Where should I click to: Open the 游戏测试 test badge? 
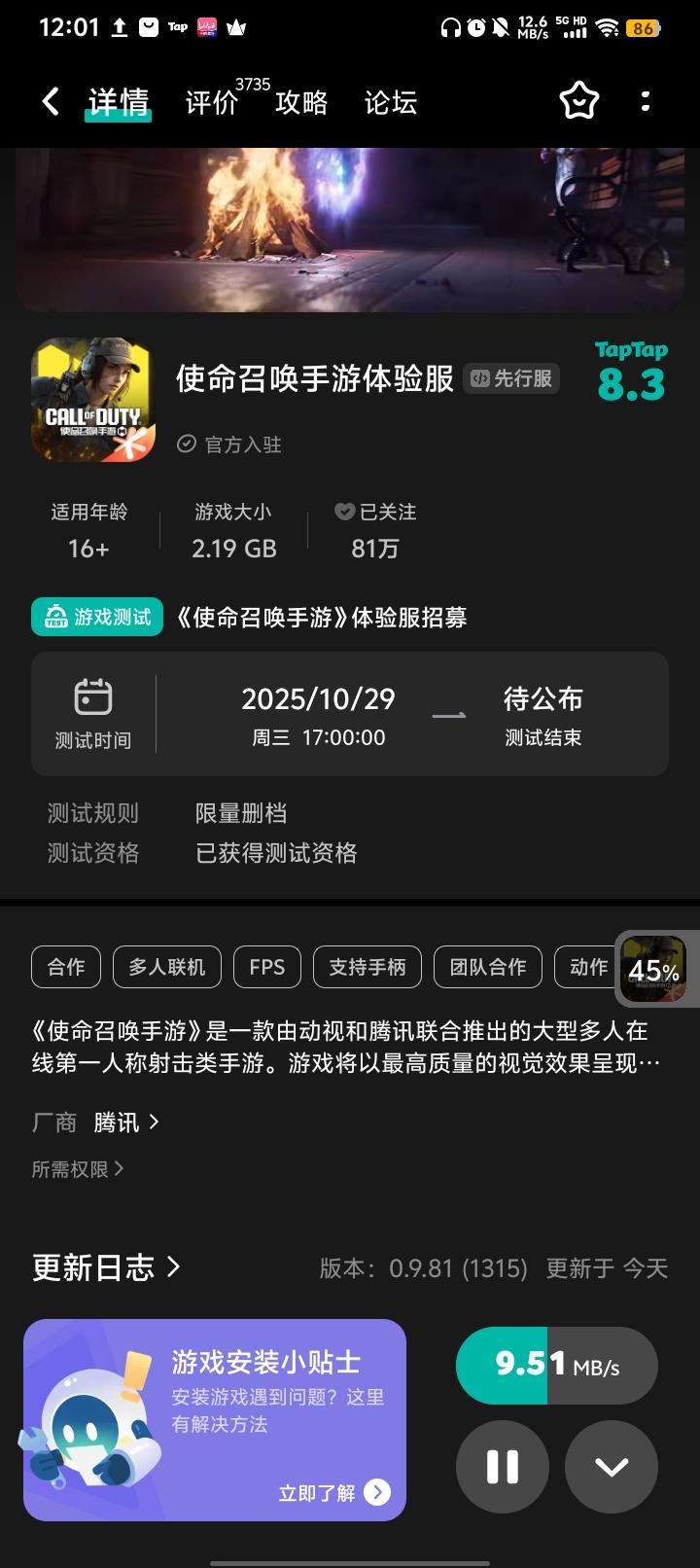click(x=95, y=617)
